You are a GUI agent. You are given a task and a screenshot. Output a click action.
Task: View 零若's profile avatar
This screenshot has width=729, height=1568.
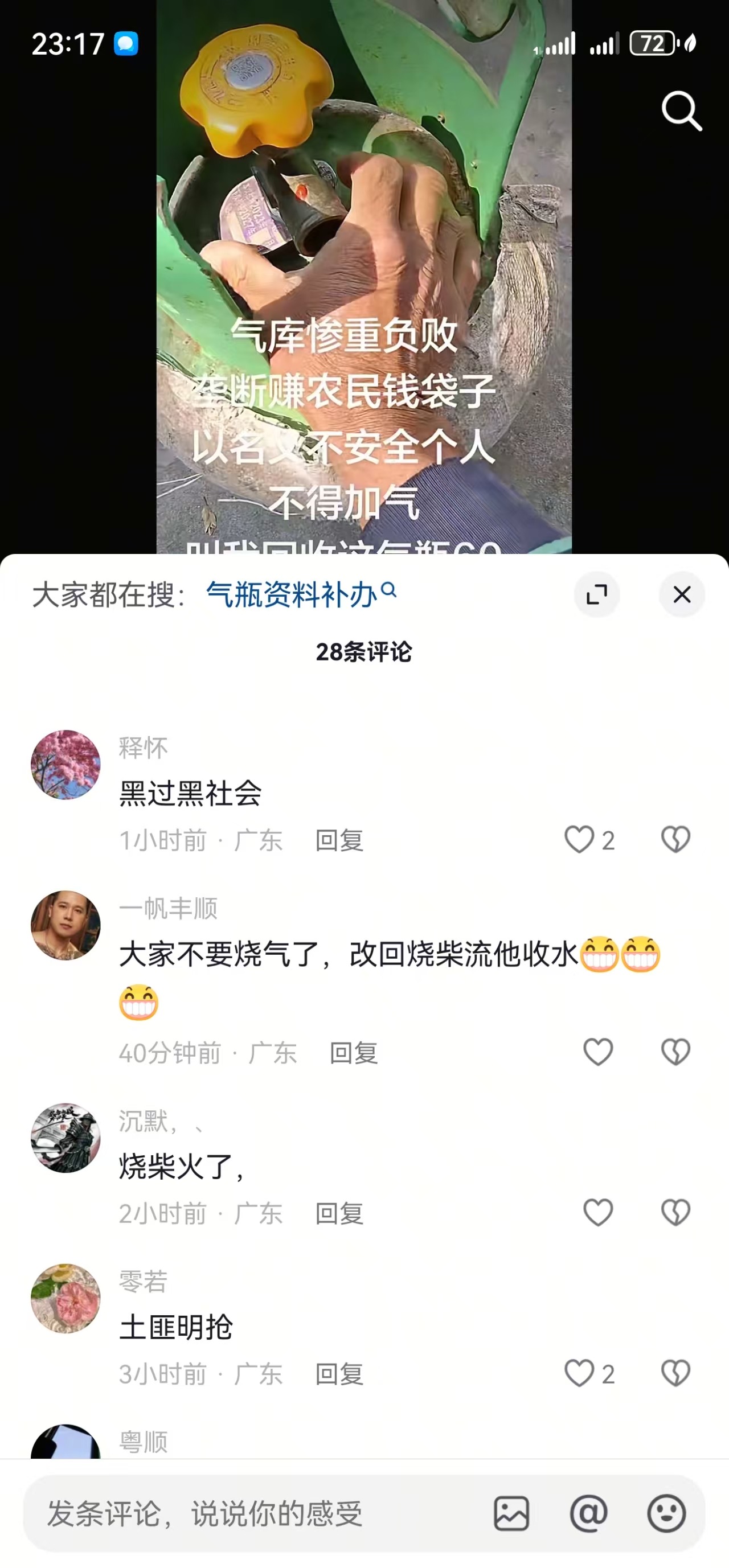[65, 1298]
